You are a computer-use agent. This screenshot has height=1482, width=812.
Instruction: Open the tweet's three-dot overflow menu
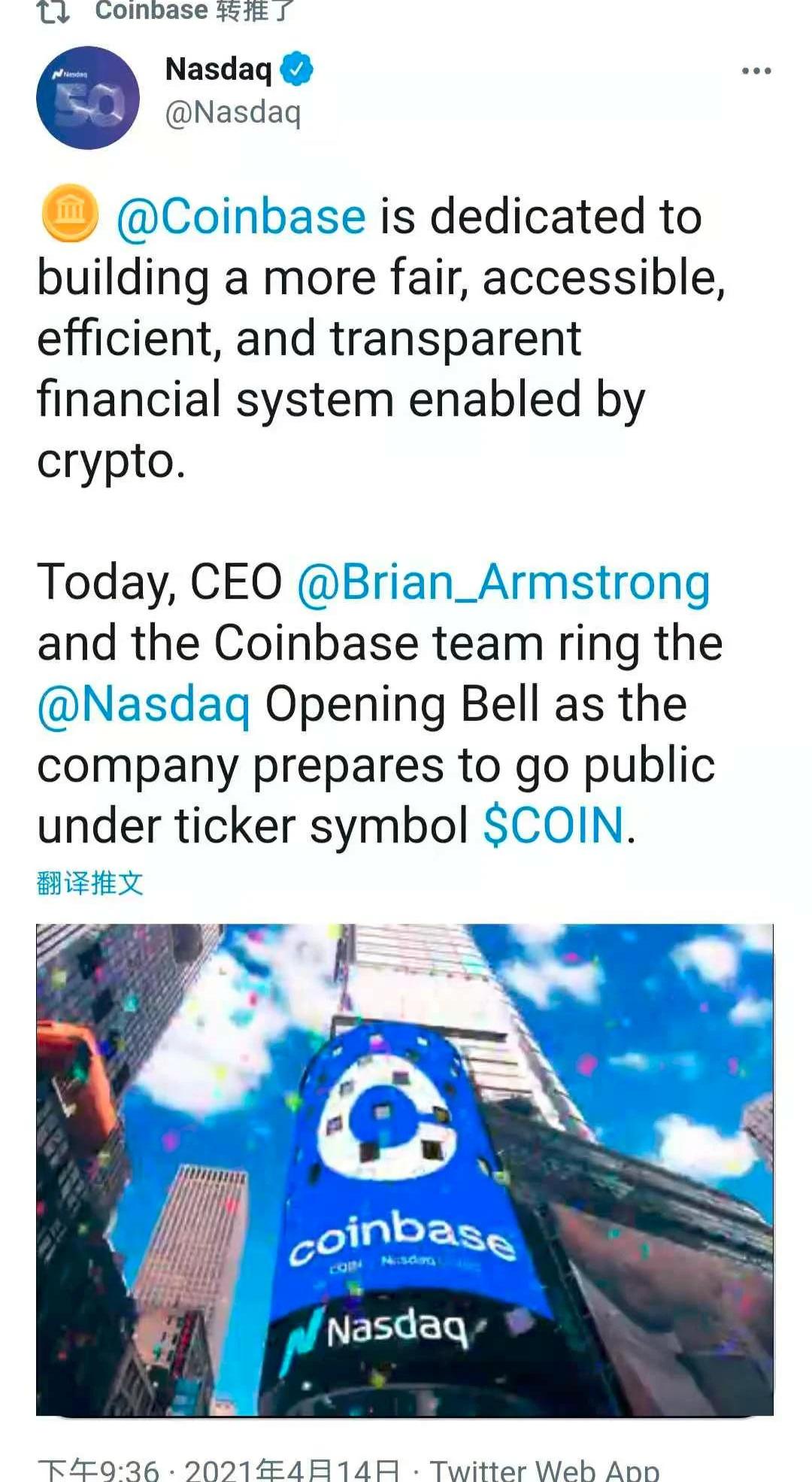click(756, 71)
